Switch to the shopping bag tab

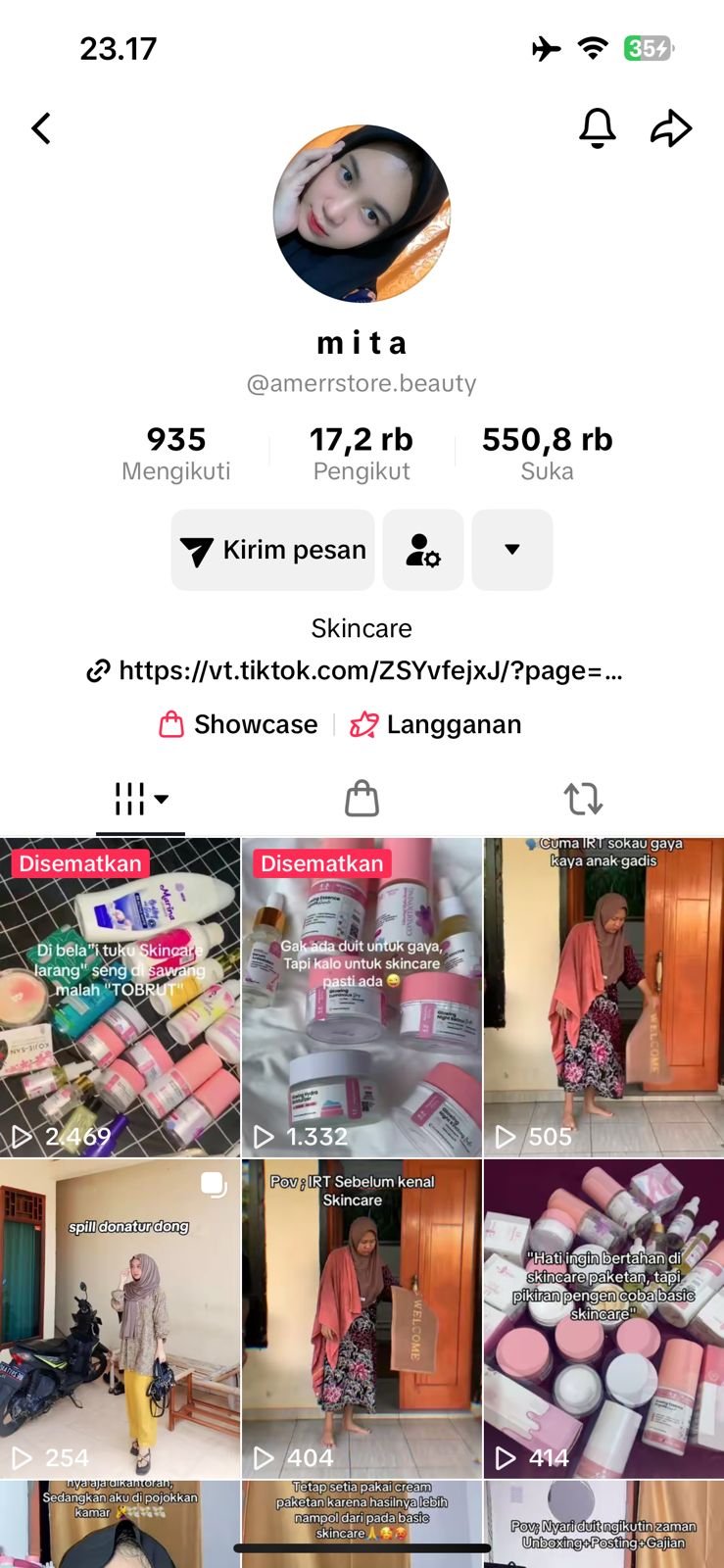click(x=362, y=799)
